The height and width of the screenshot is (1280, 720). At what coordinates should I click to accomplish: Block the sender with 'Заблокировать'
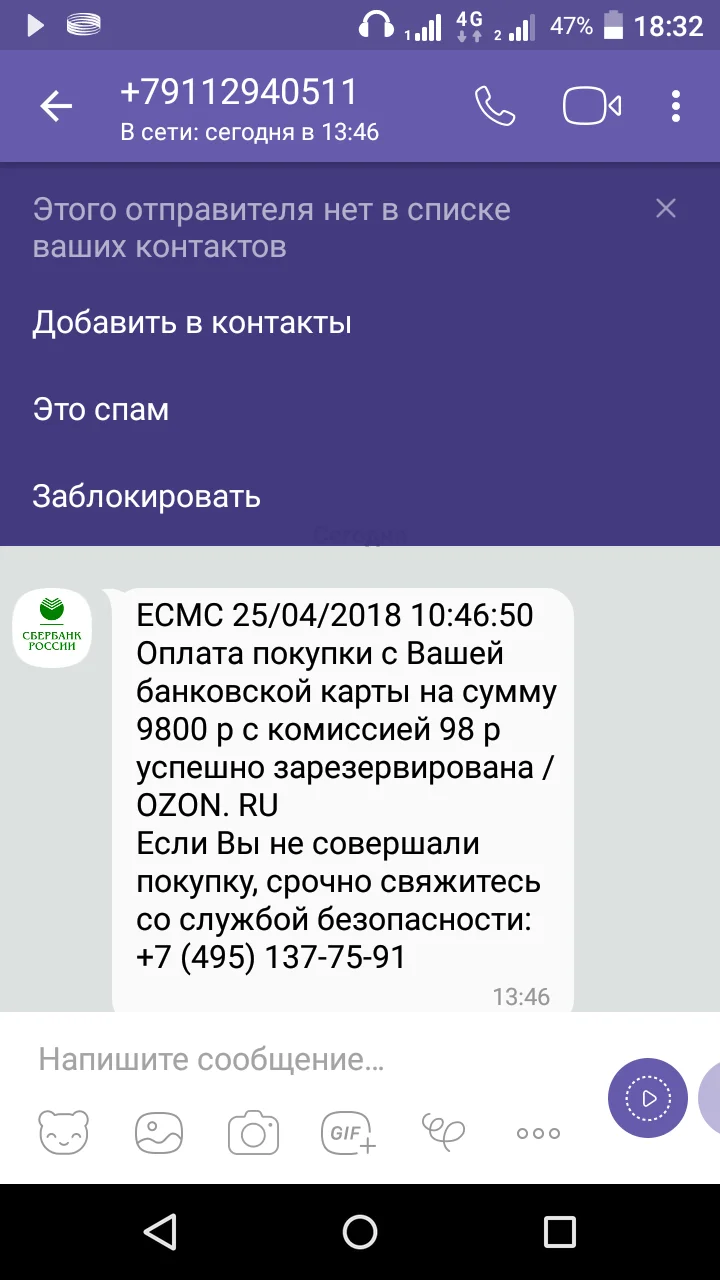click(146, 496)
